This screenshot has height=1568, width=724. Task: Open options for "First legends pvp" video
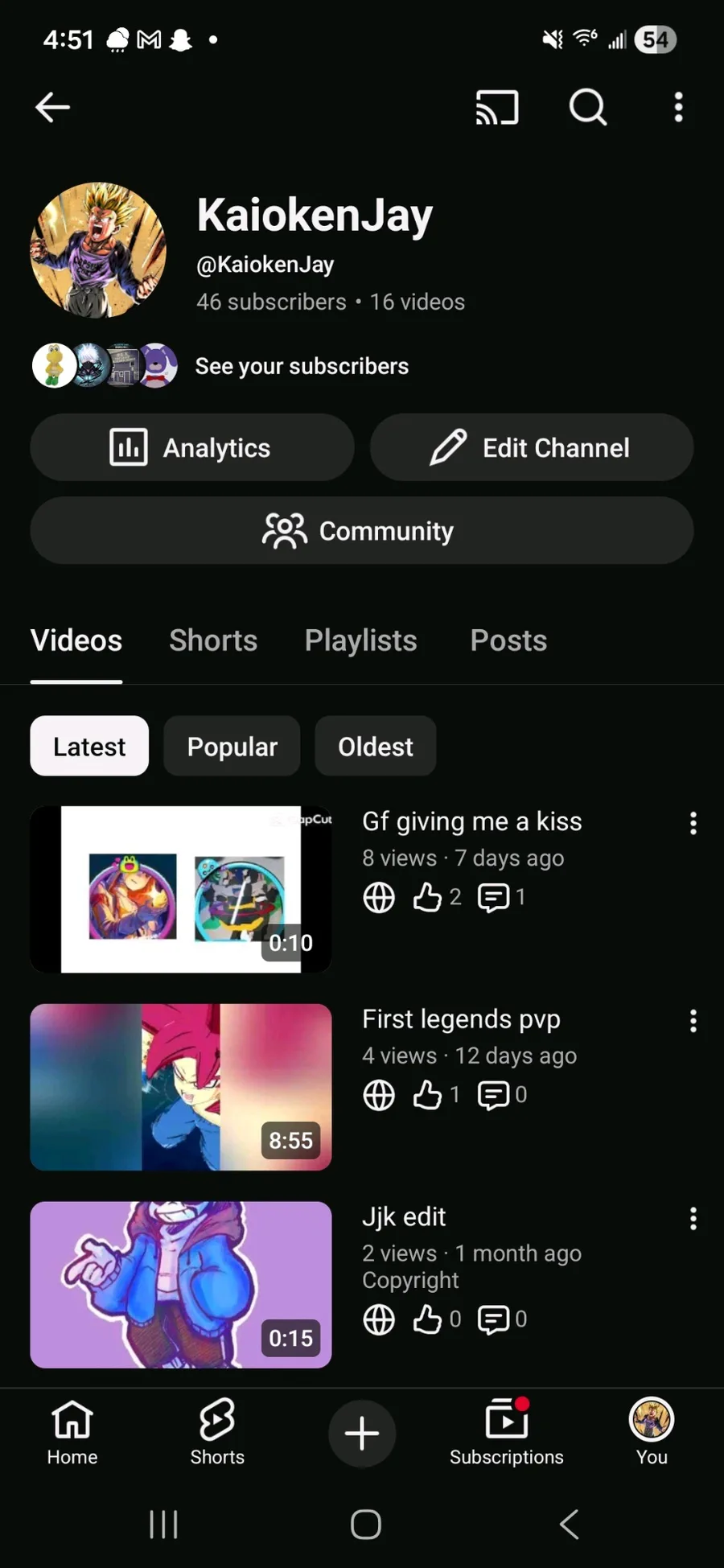[693, 1021]
